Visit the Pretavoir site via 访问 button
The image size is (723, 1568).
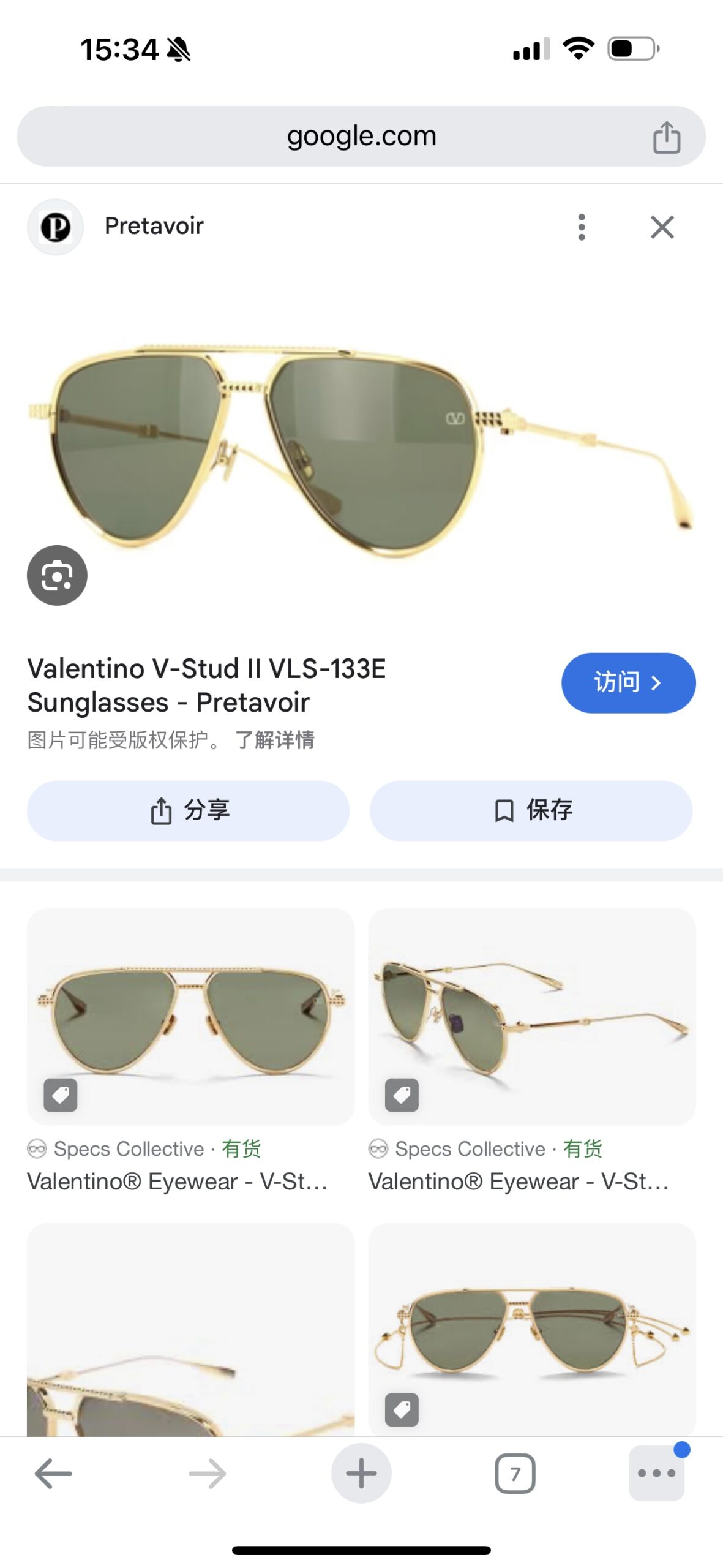(627, 682)
